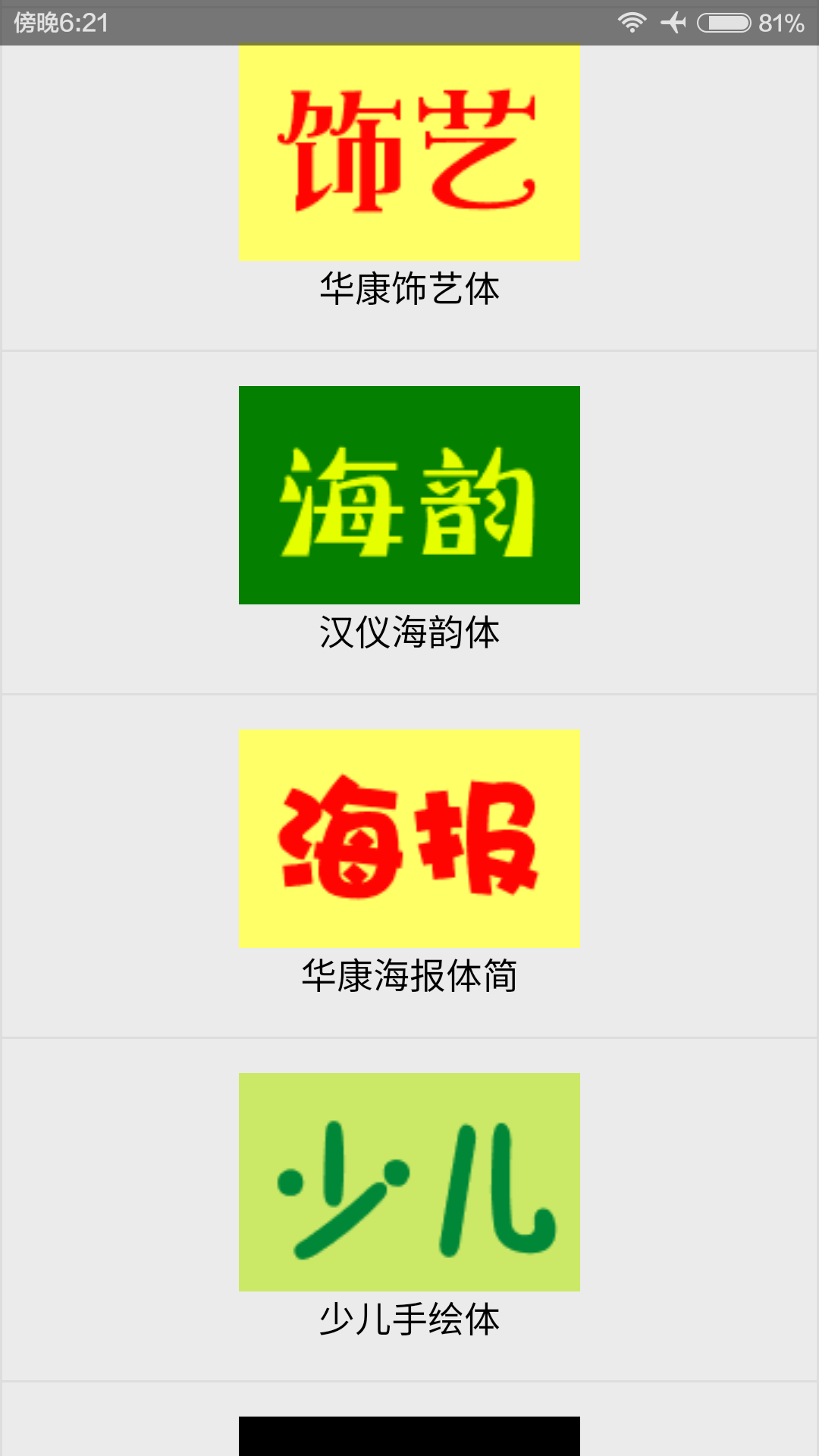The width and height of the screenshot is (819, 1456).
Task: Select the 汉仪海韵体 list entry
Action: point(409,523)
